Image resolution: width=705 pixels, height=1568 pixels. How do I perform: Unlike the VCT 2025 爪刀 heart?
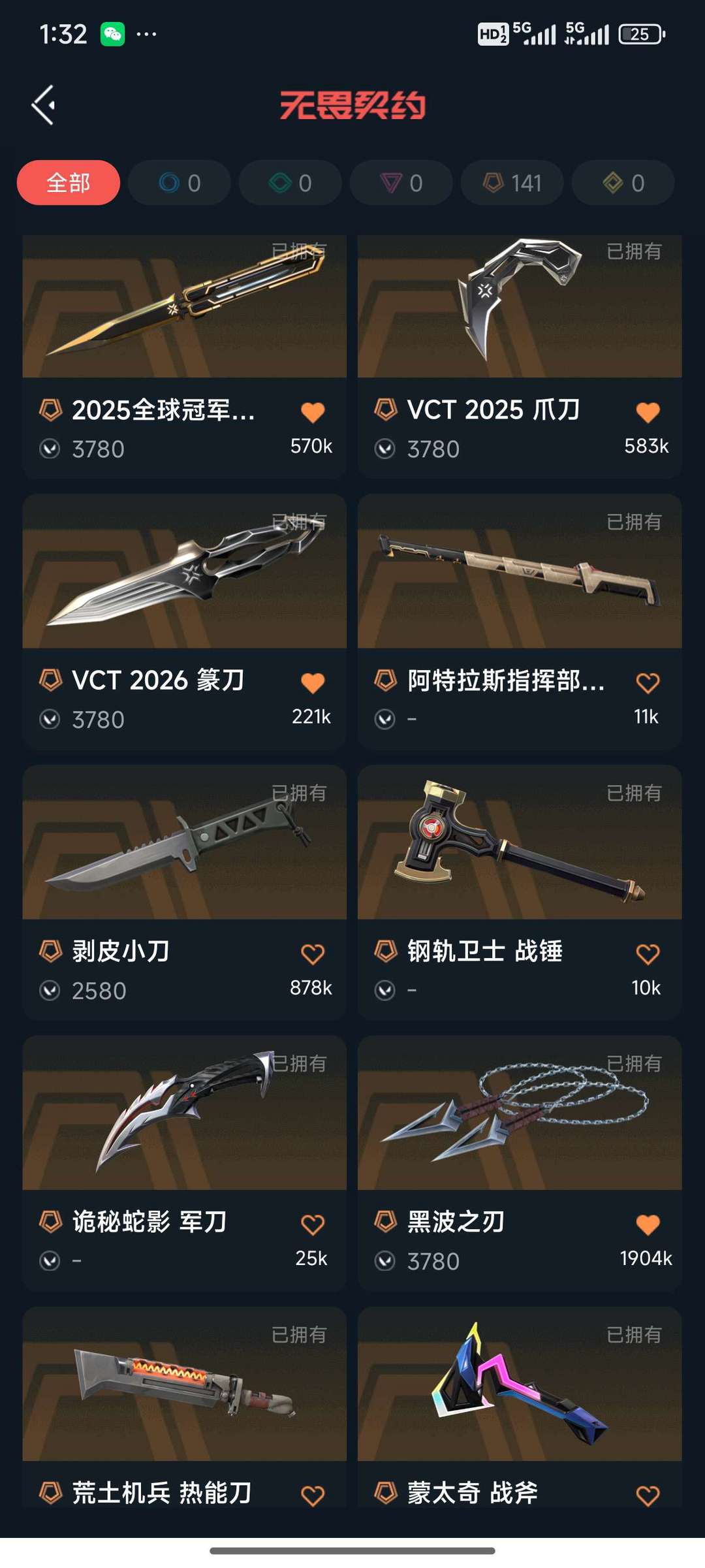click(x=648, y=412)
